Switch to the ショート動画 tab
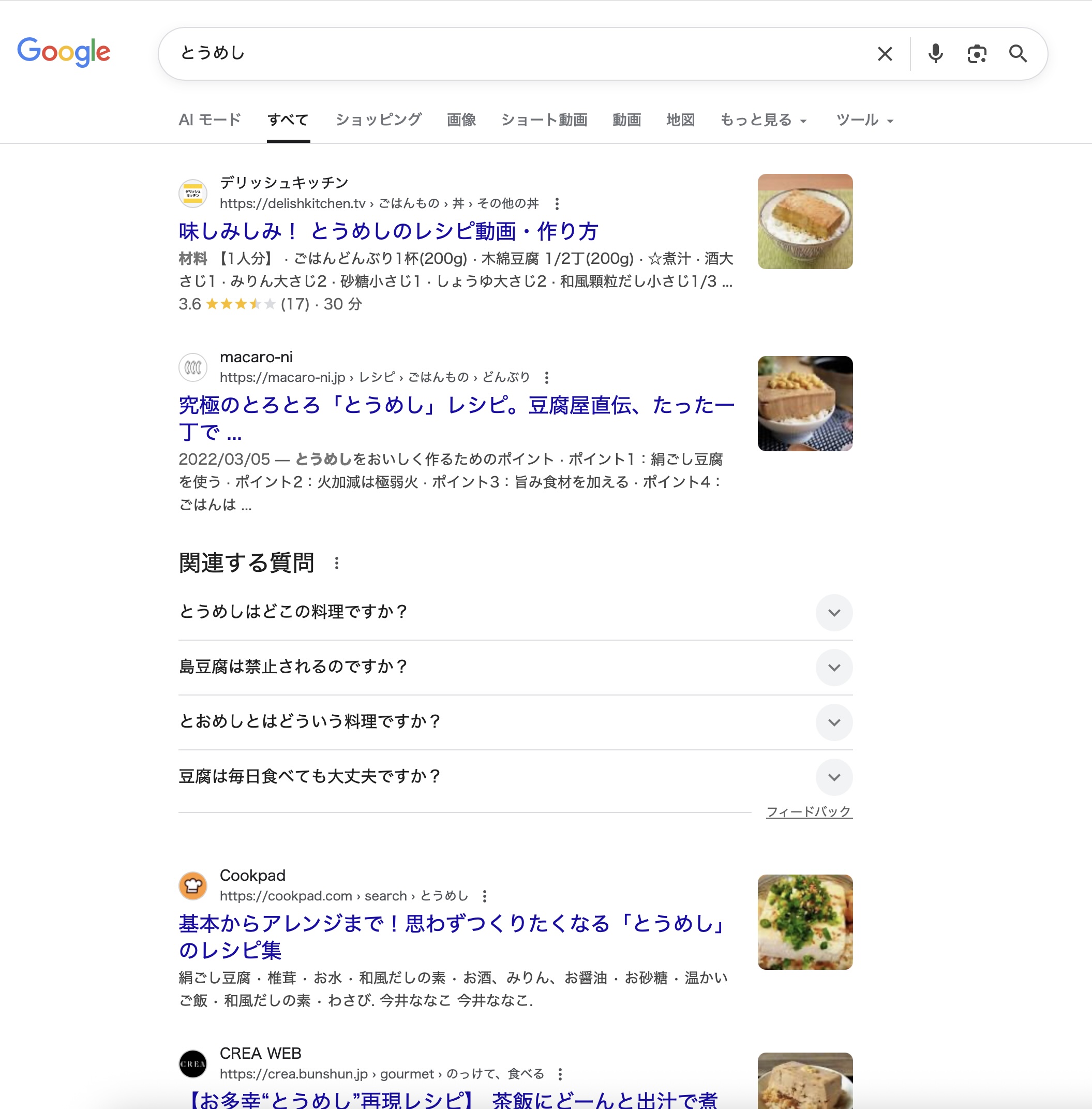The height and width of the screenshot is (1109, 1092). pos(544,120)
